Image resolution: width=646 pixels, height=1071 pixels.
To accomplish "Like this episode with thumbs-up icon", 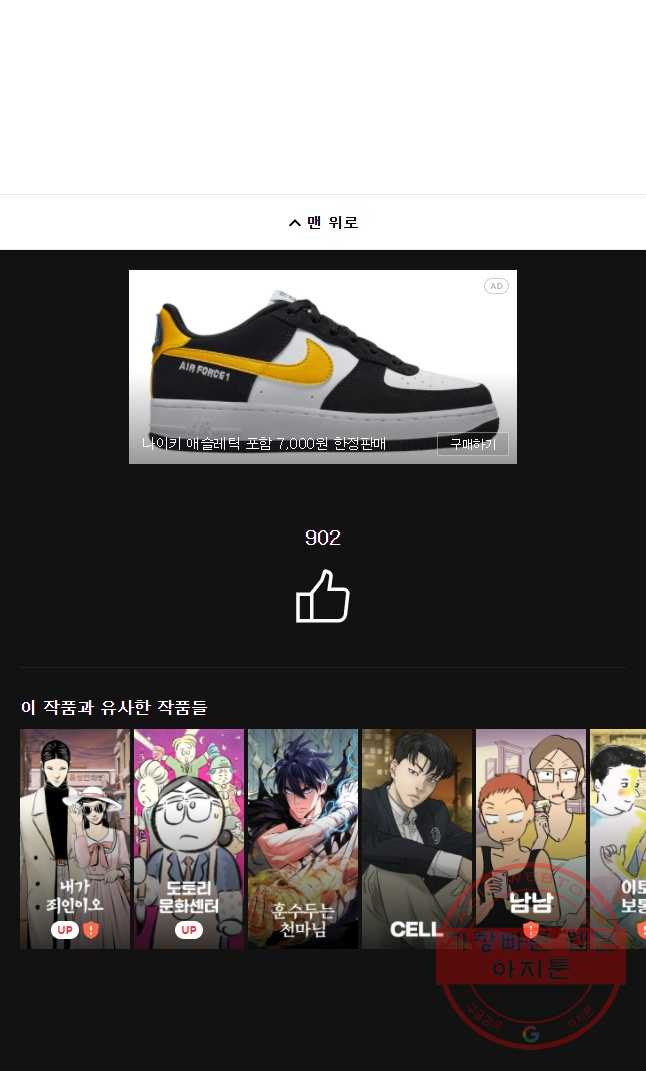I will (322, 597).
